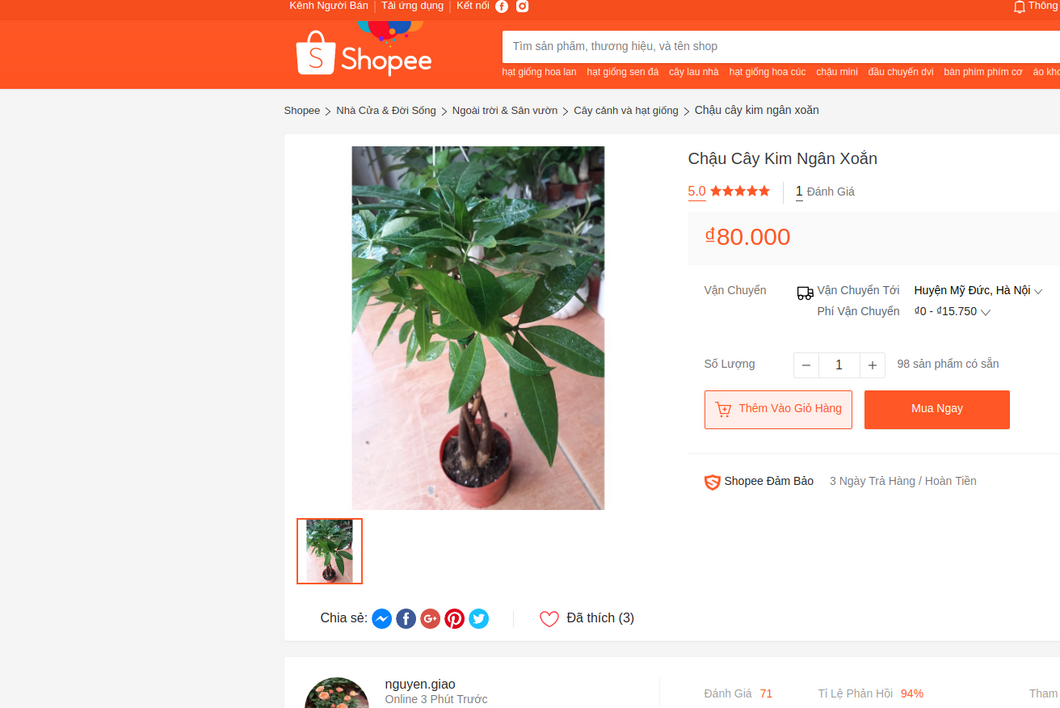Increase quantity with plus stepper
Image resolution: width=1060 pixels, height=708 pixels.
(x=872, y=365)
